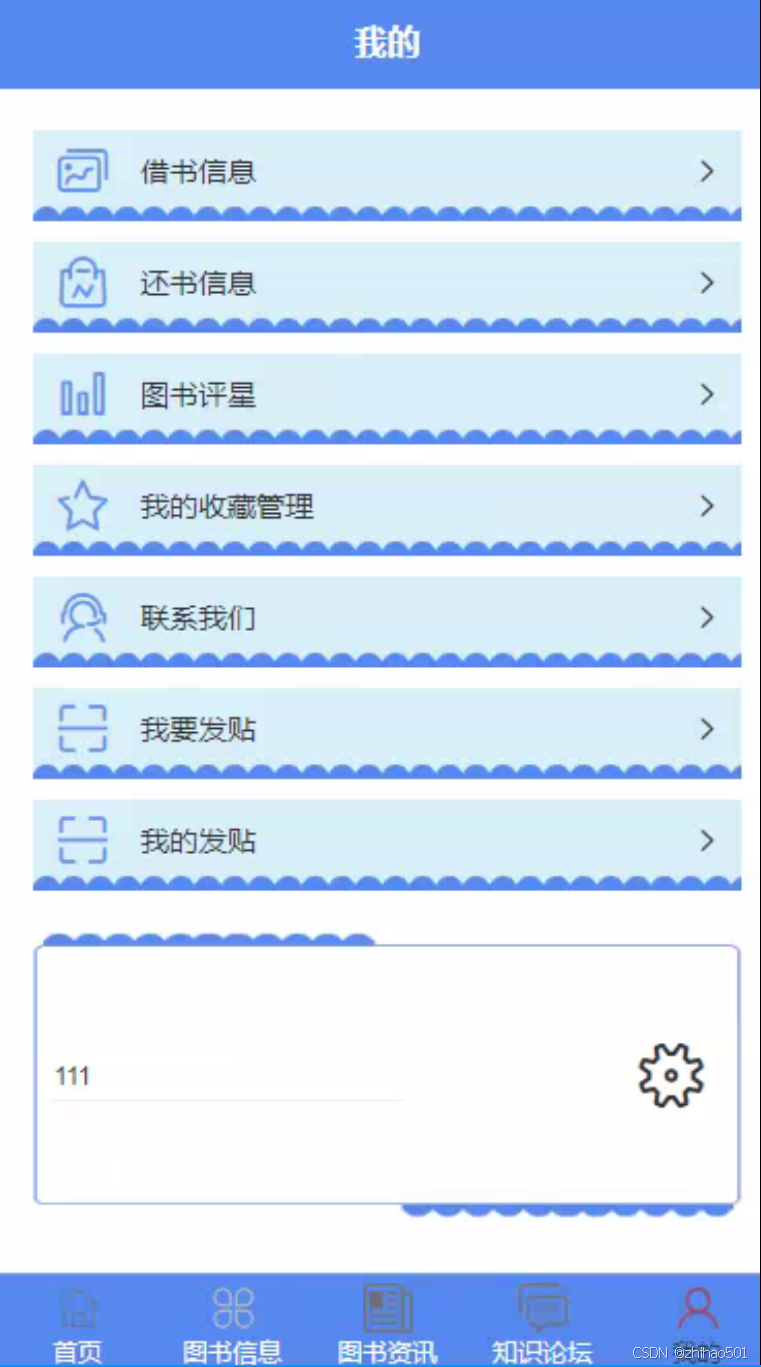Viewport: 761px width, 1367px height.
Task: Click the 知识论坛 chat bubble icon
Action: (x=541, y=1307)
